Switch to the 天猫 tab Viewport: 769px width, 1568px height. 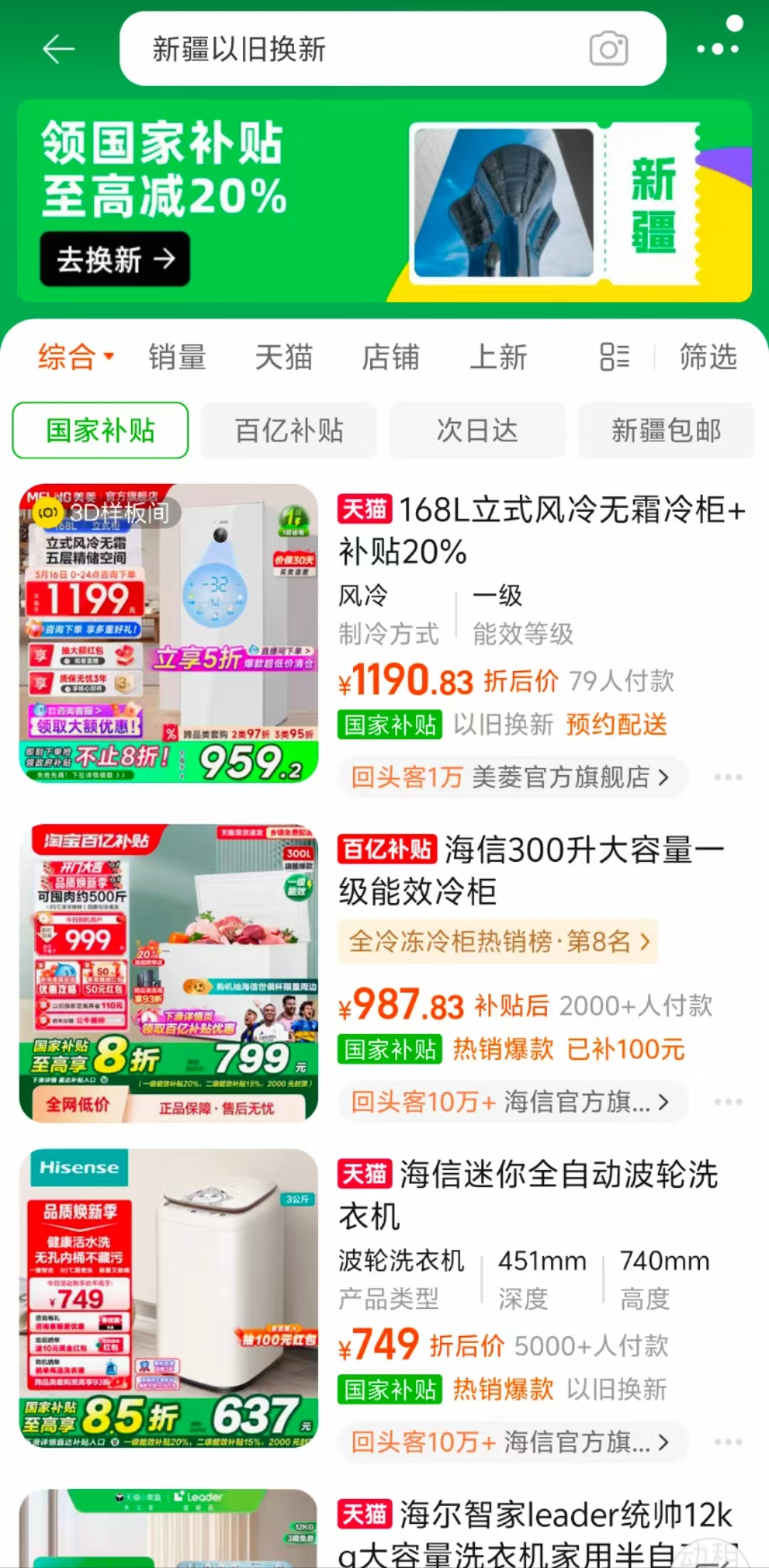pos(283,357)
